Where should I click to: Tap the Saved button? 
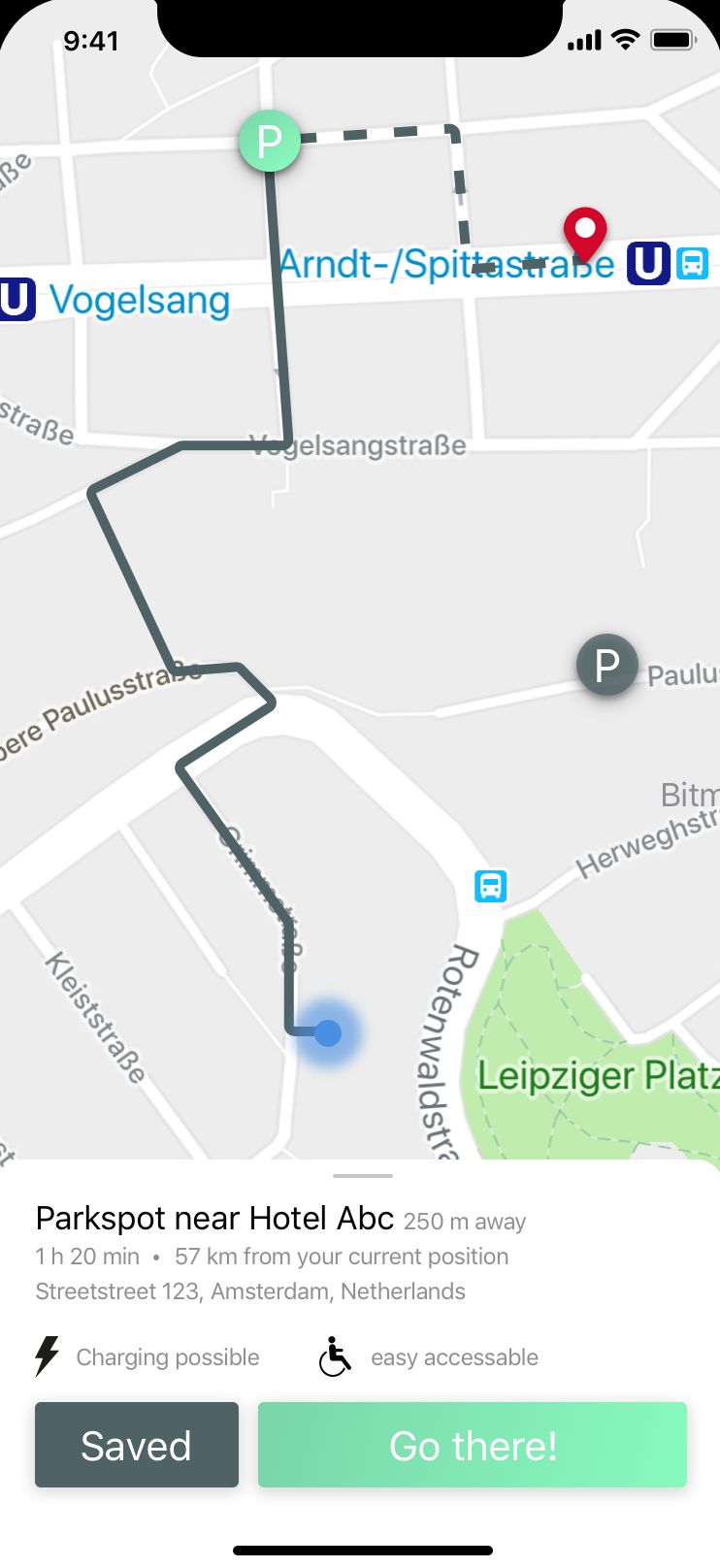point(137,1445)
